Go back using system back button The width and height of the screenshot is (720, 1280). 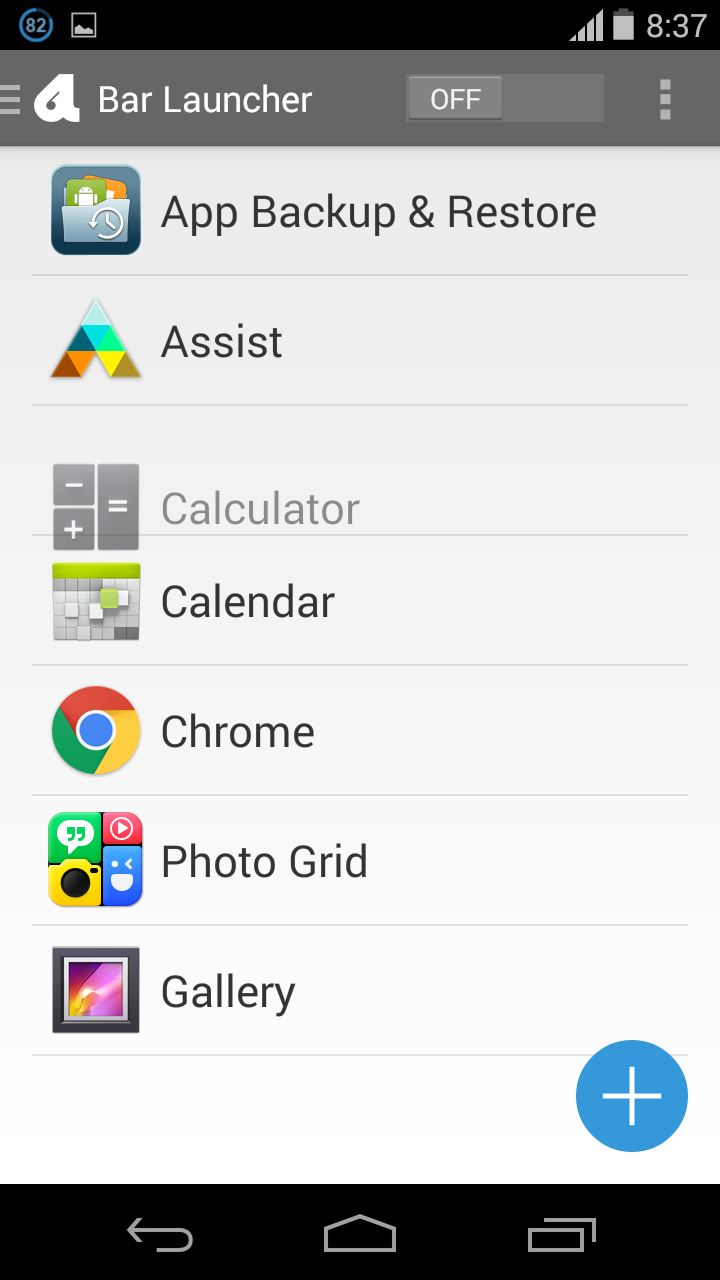[x=160, y=1234]
